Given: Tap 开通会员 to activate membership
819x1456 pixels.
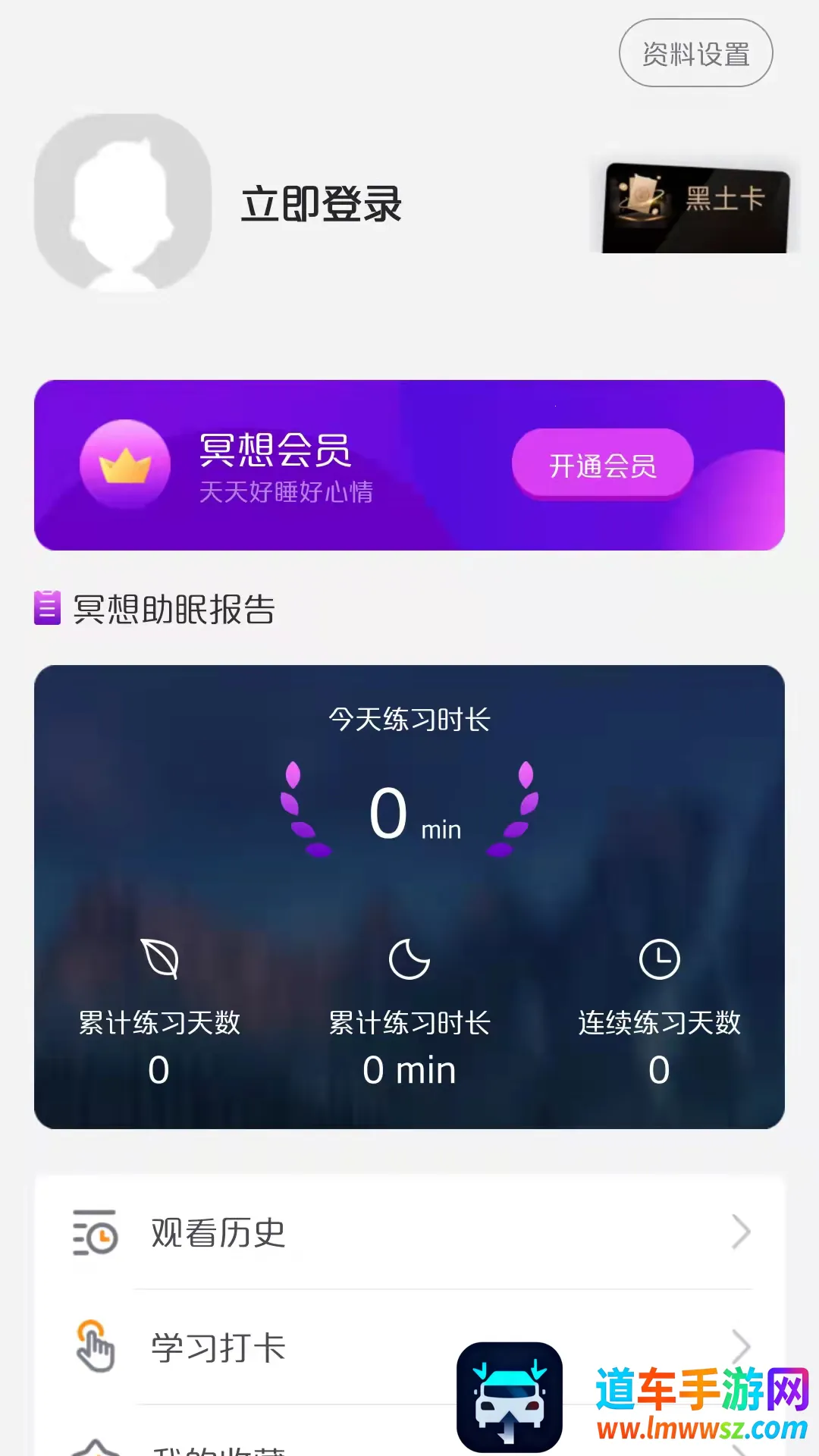Looking at the screenshot, I should pyautogui.click(x=602, y=464).
